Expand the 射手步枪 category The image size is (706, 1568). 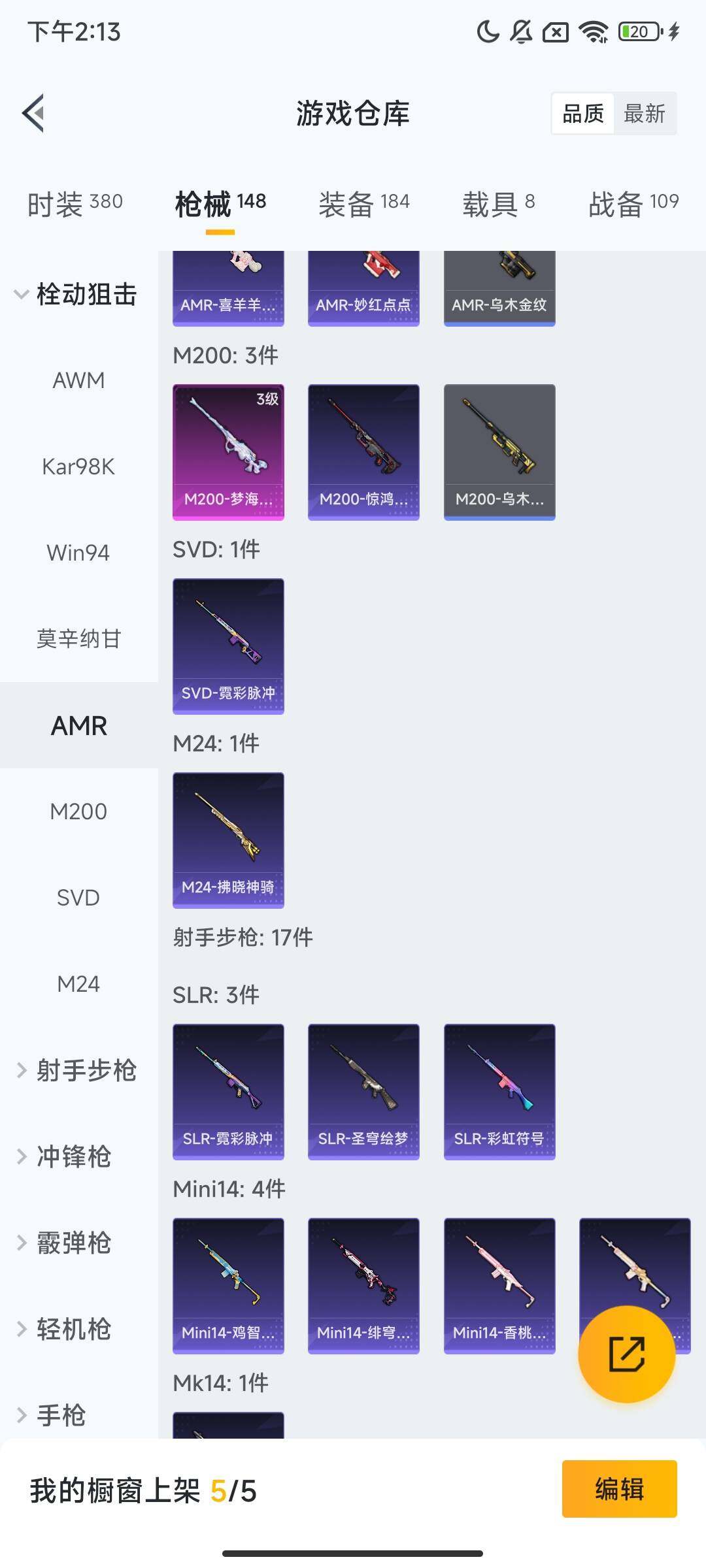[77, 1070]
